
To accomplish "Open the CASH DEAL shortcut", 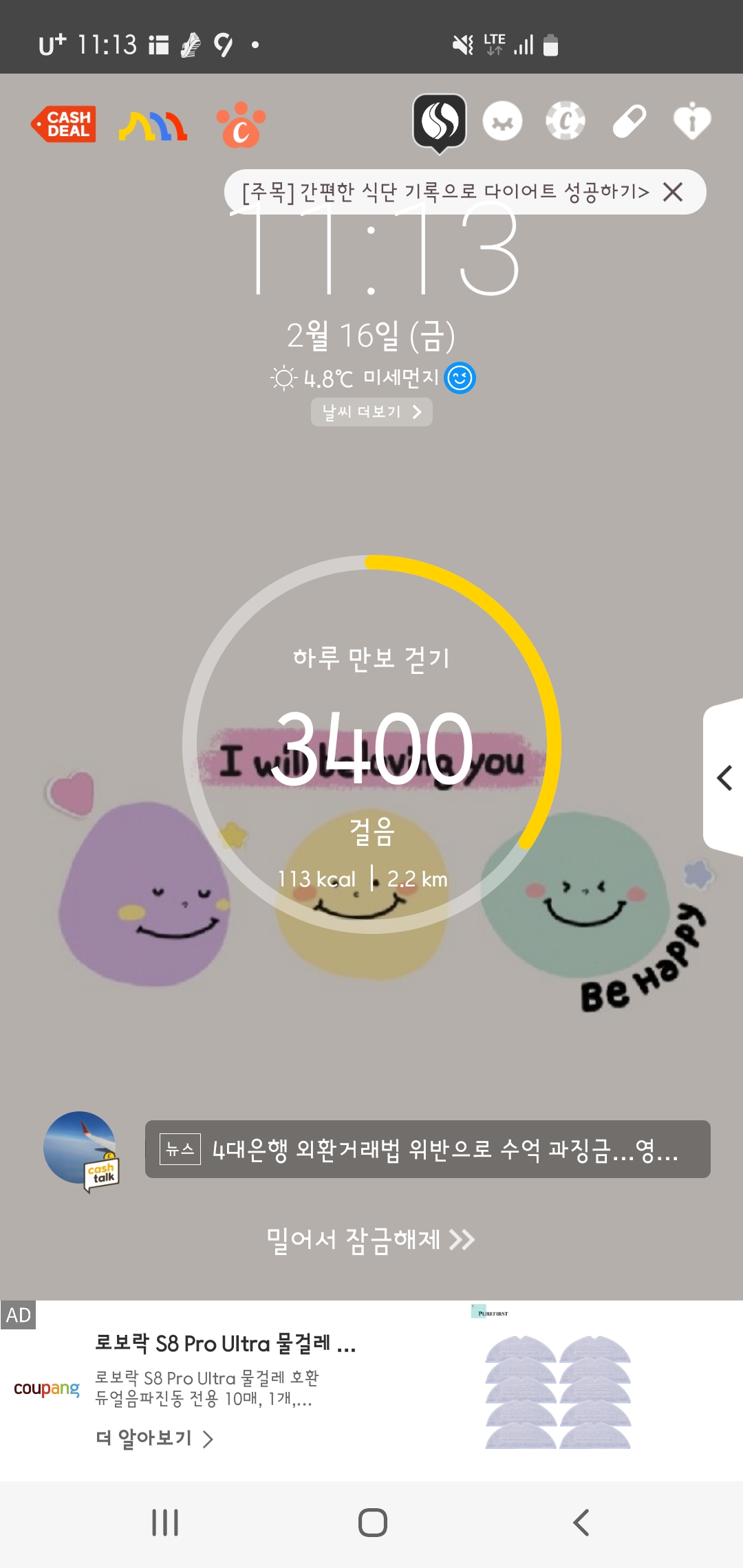I will tap(63, 124).
